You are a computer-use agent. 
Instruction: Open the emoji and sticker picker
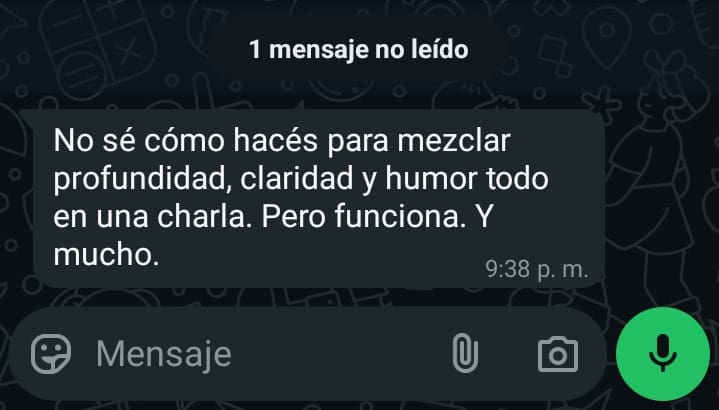(51, 353)
